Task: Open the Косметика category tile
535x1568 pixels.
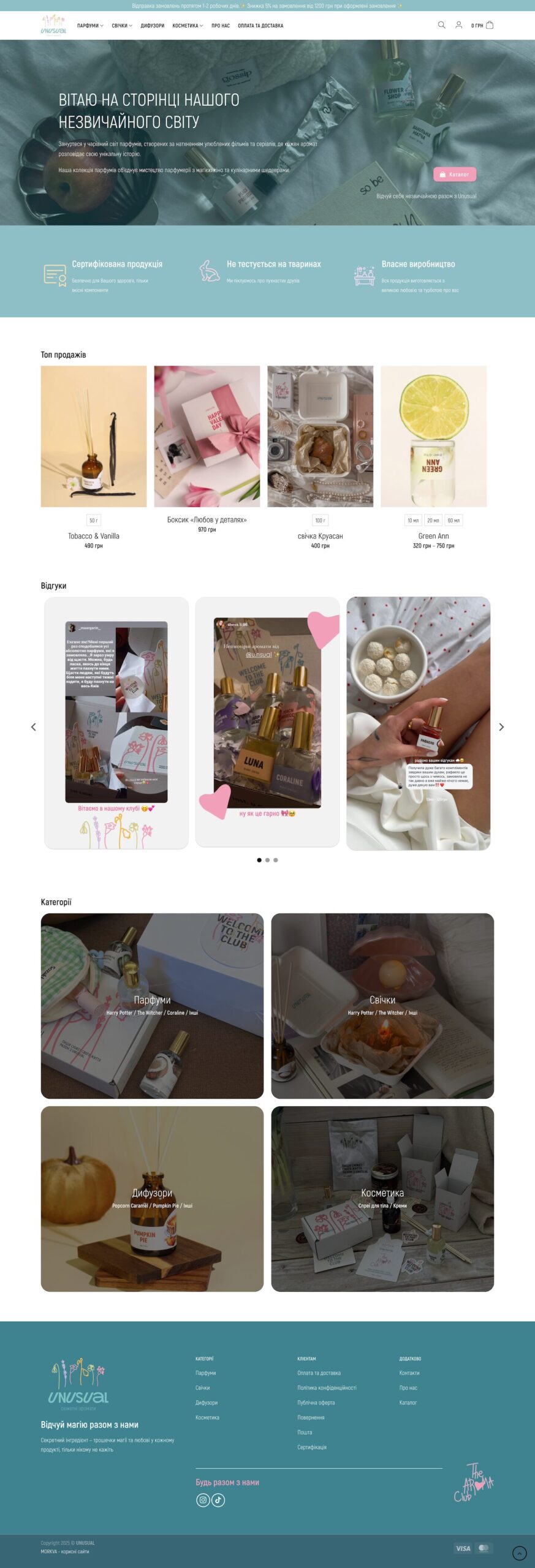Action: [382, 1199]
